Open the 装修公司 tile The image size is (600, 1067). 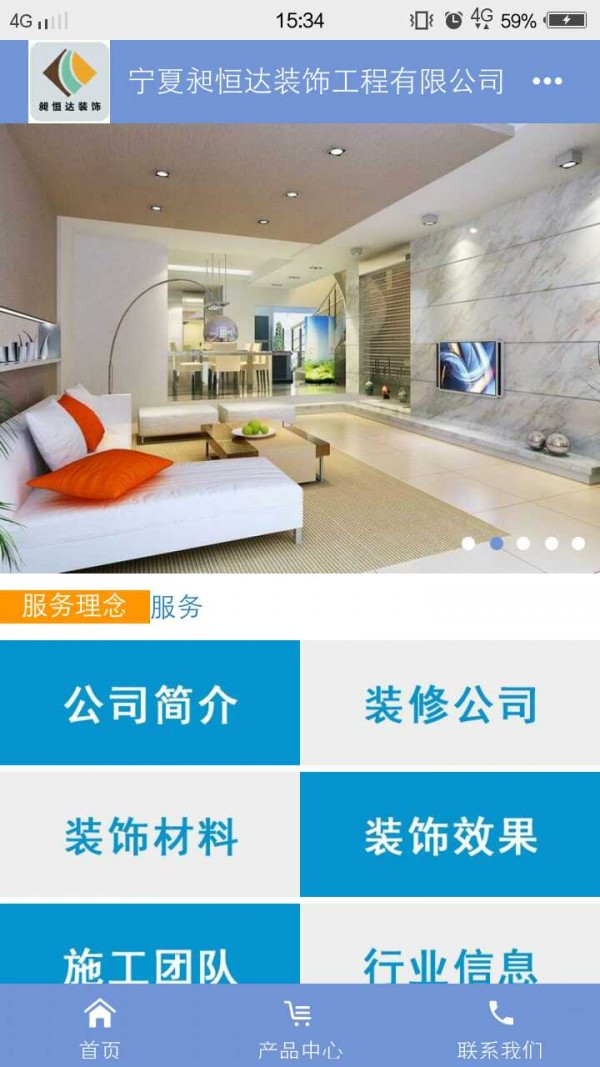450,704
